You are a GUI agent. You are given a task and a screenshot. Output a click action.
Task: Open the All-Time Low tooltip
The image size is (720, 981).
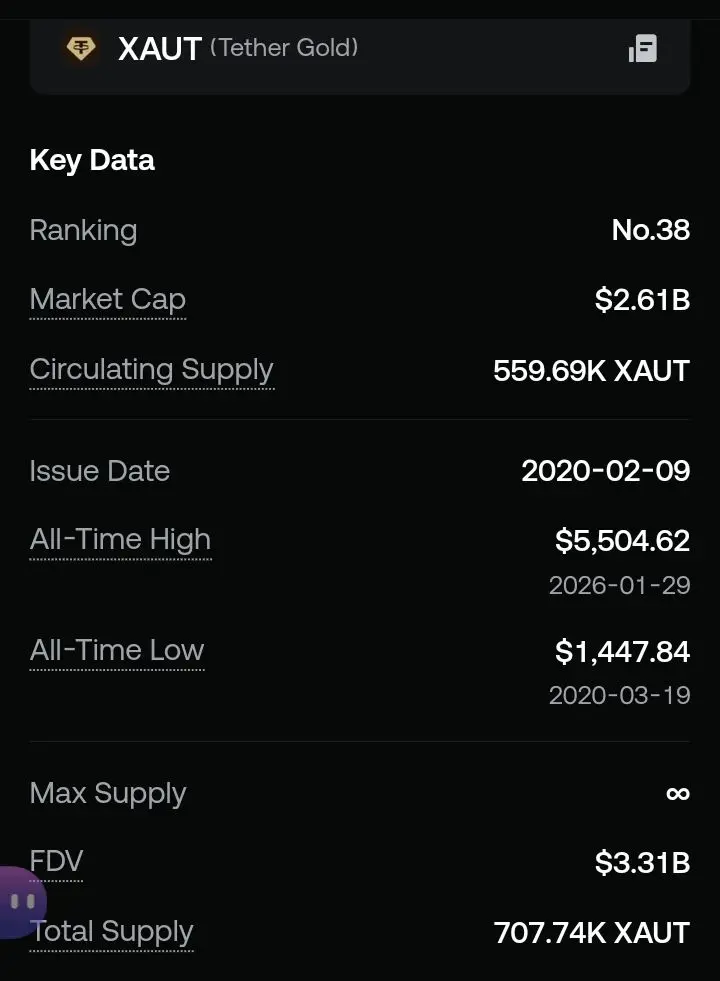click(x=117, y=650)
